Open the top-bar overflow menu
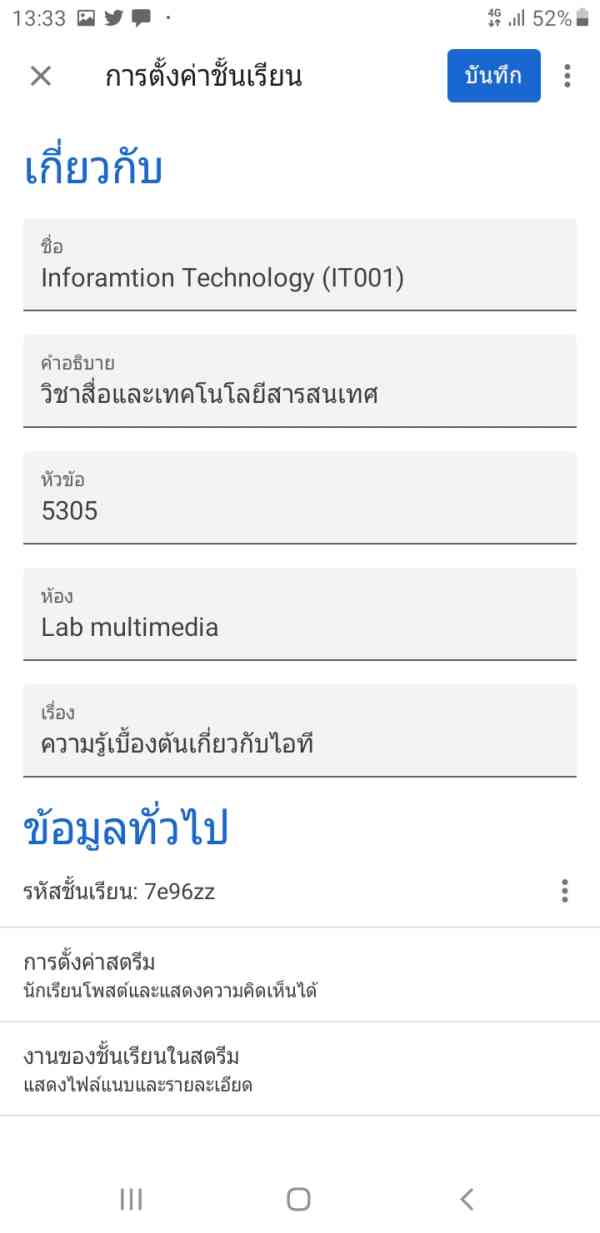 (x=567, y=76)
